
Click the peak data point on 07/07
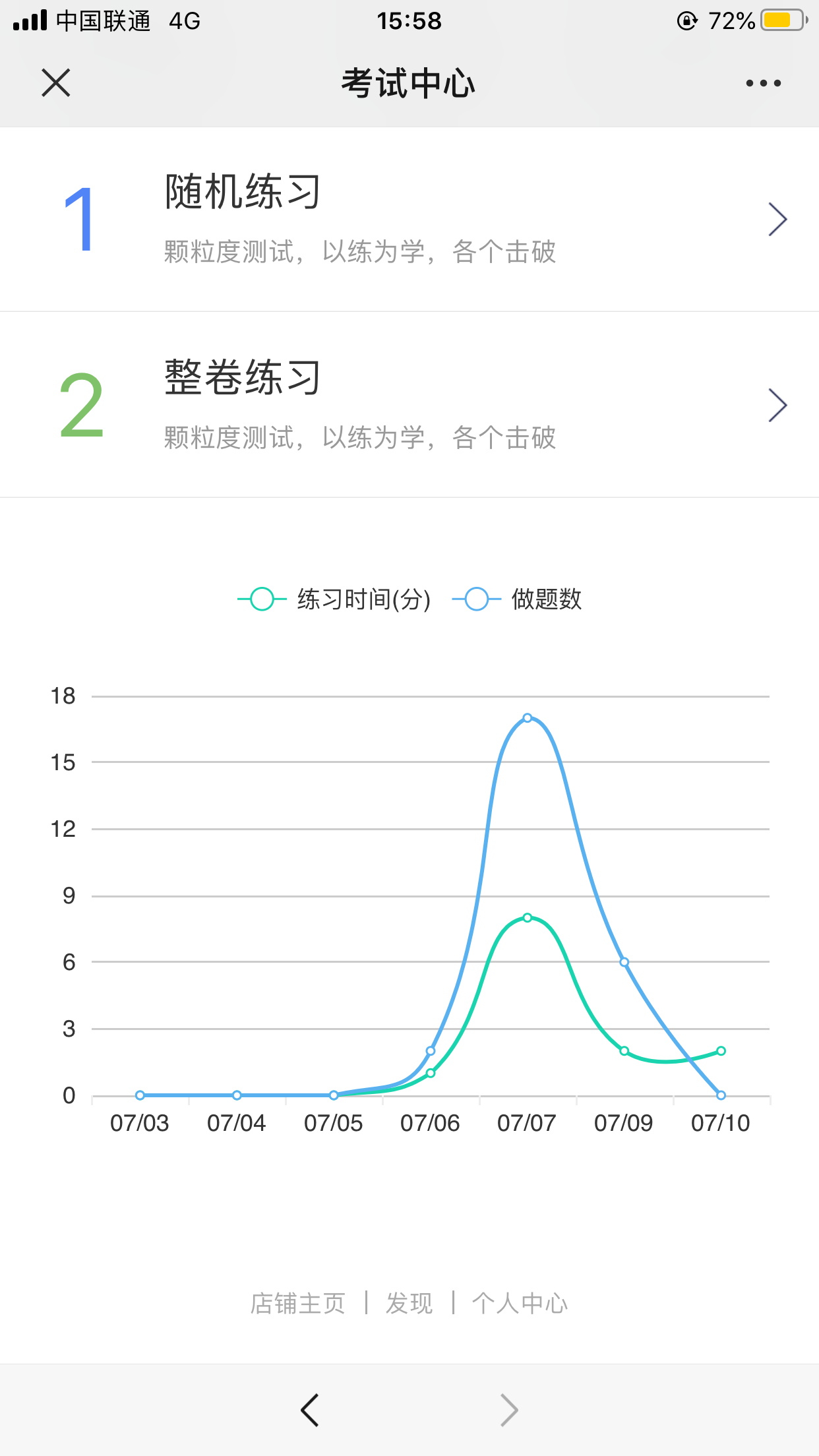527,719
